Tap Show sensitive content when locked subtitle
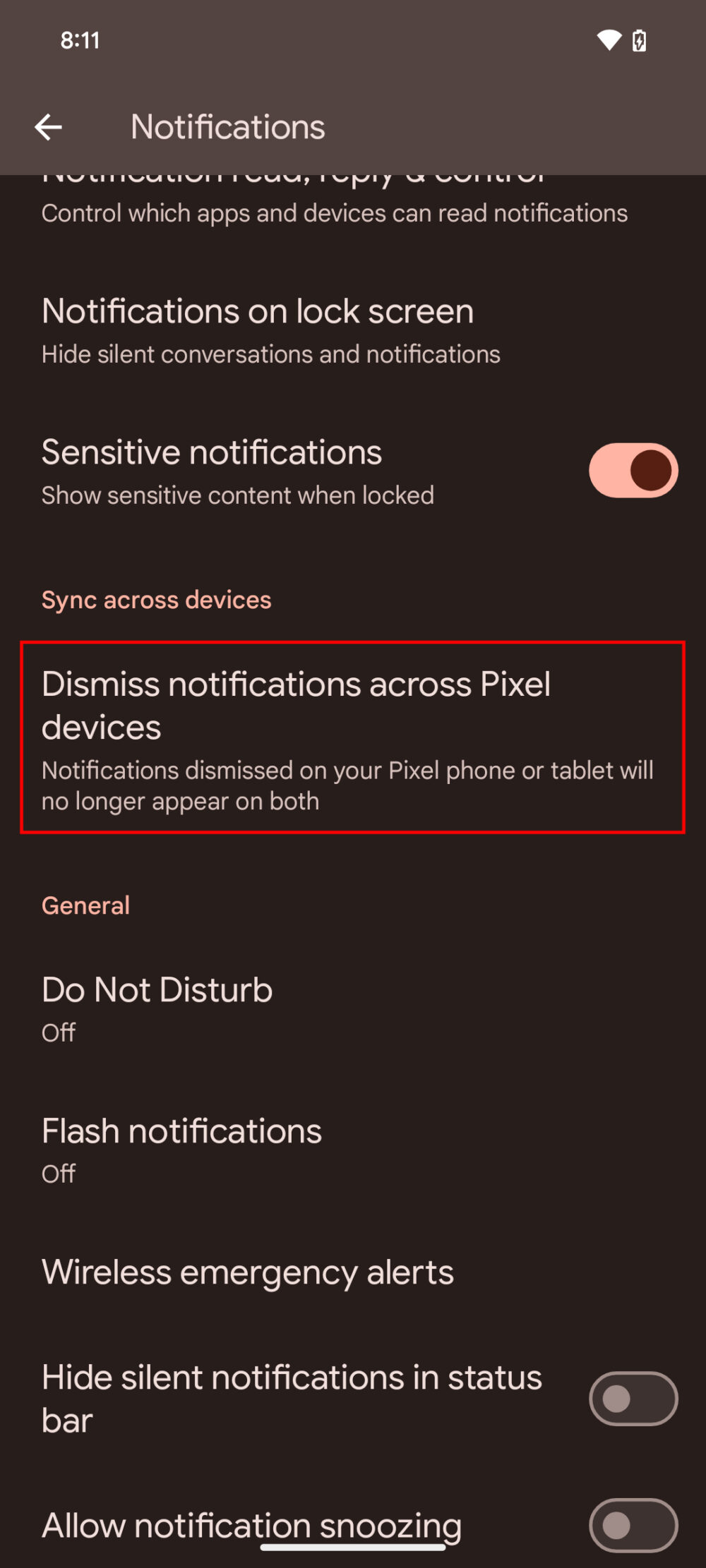 tap(237, 495)
